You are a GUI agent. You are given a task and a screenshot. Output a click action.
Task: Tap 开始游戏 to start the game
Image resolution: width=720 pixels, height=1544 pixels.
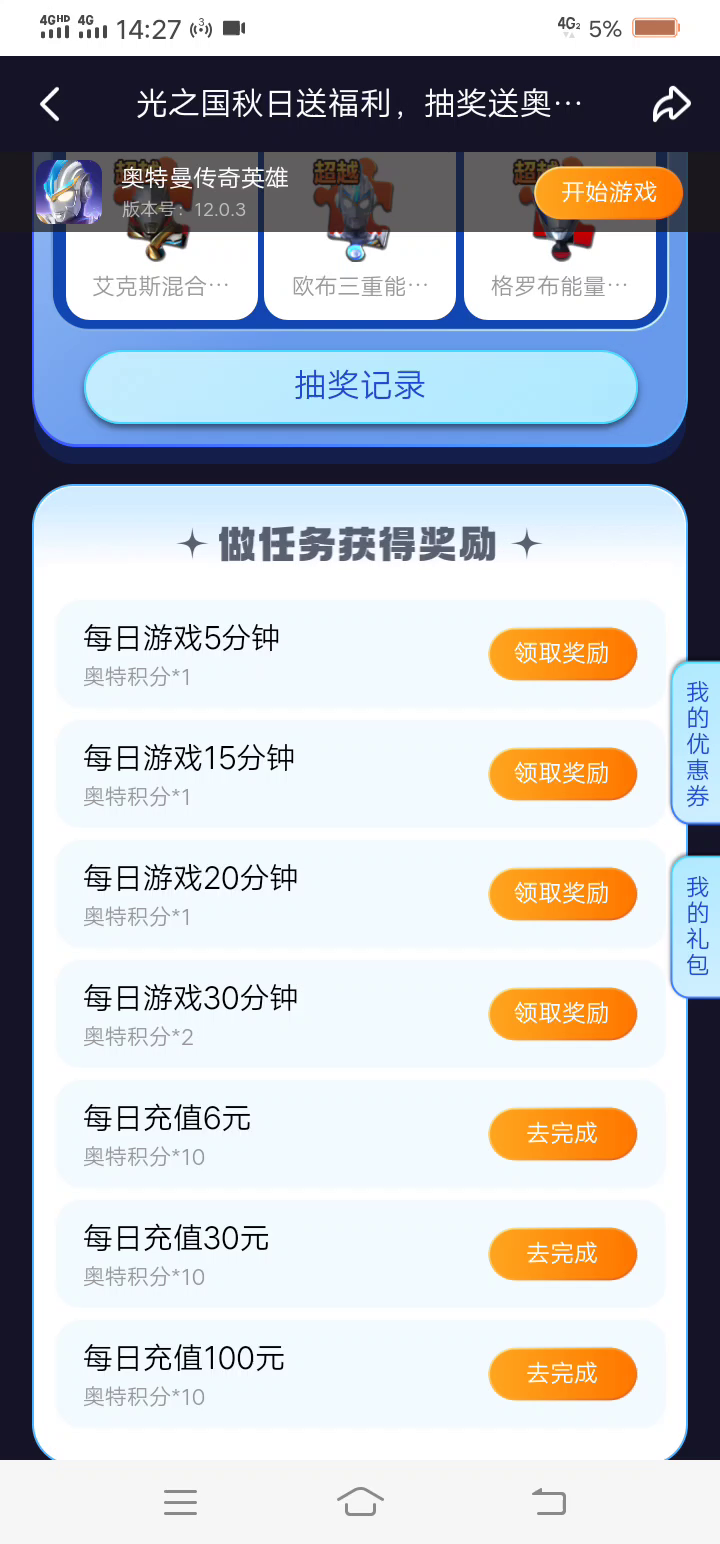tap(608, 192)
